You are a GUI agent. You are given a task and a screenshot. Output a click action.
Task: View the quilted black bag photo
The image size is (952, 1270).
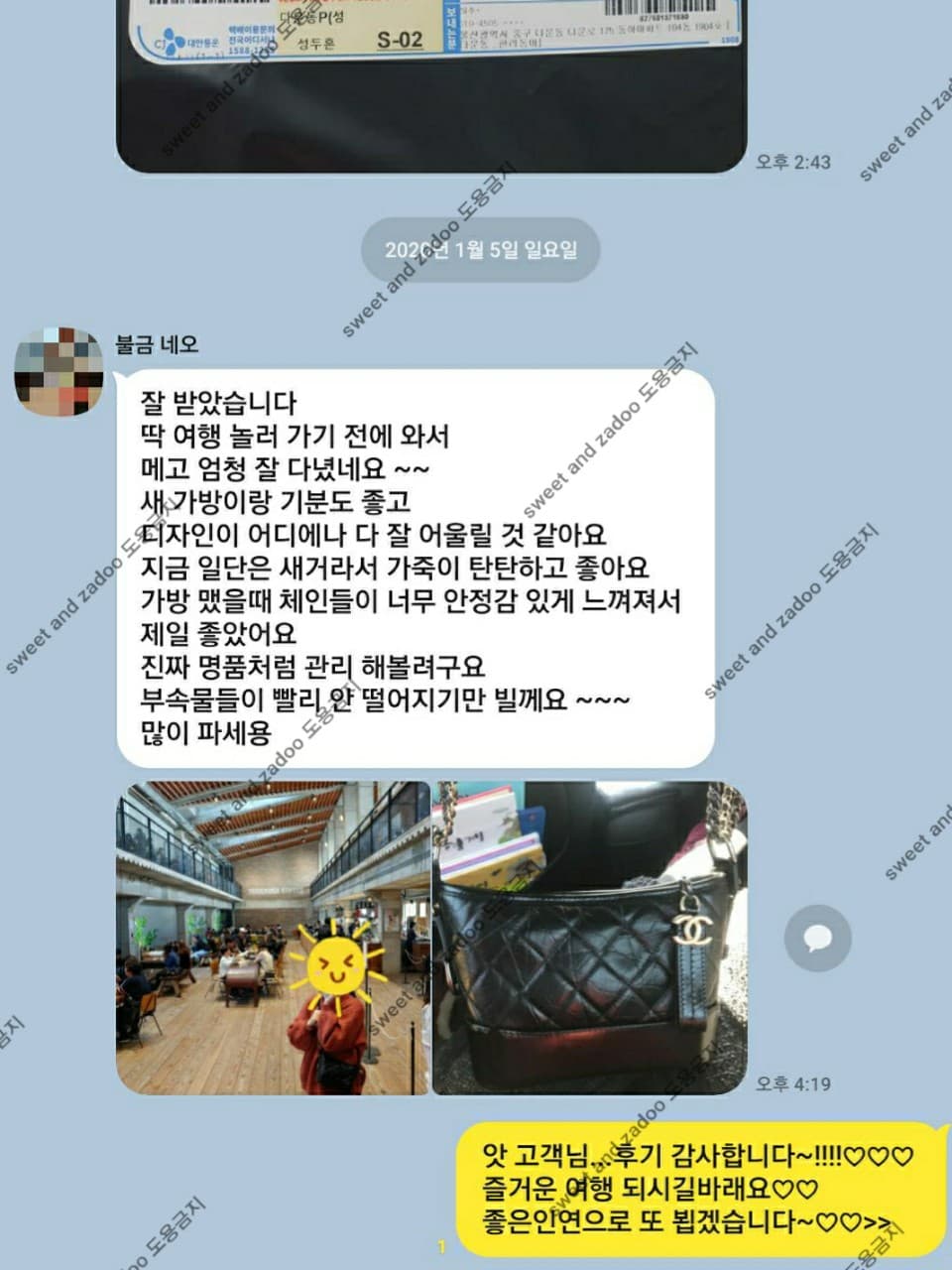coord(589,938)
